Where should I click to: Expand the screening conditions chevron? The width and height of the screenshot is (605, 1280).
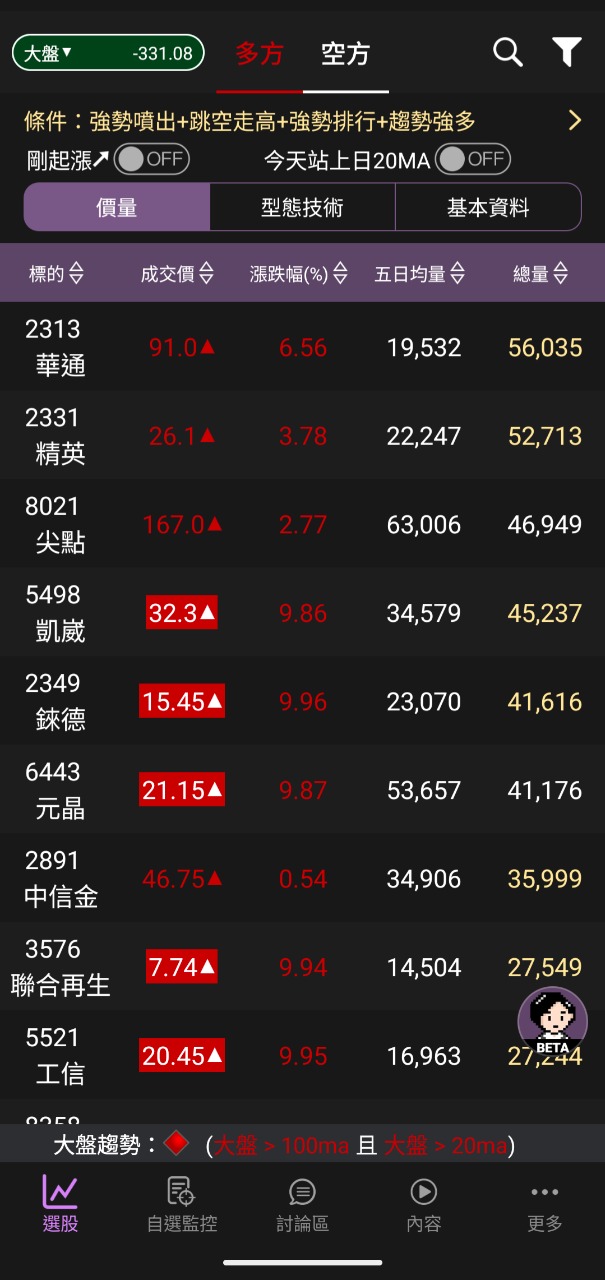574,121
